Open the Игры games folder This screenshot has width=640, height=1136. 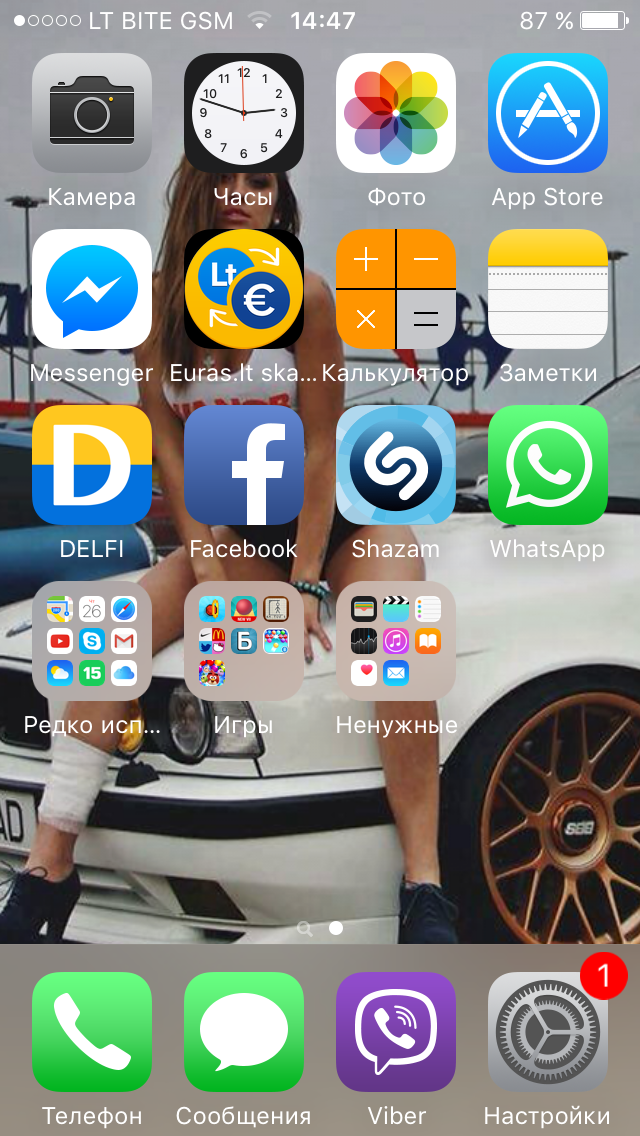[244, 641]
